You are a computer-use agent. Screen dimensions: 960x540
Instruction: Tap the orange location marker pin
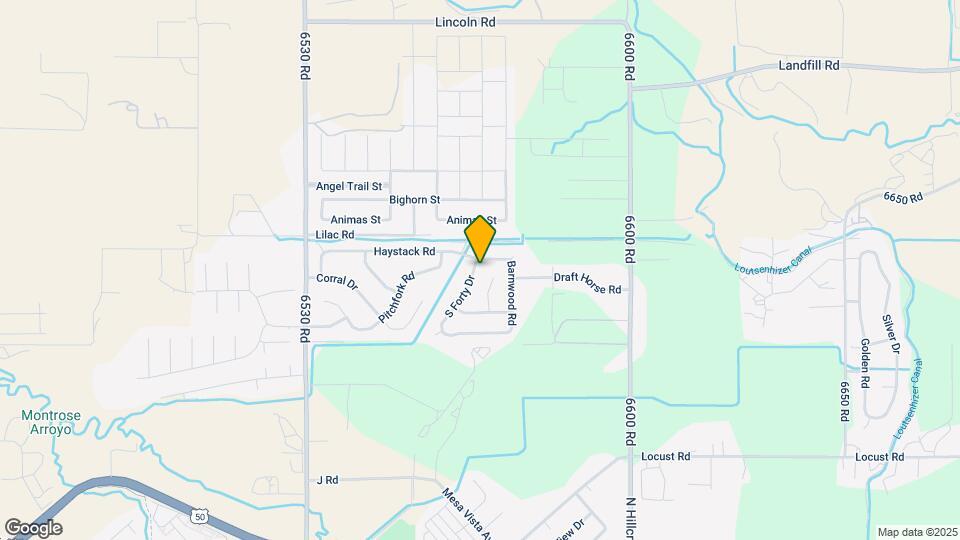480,239
